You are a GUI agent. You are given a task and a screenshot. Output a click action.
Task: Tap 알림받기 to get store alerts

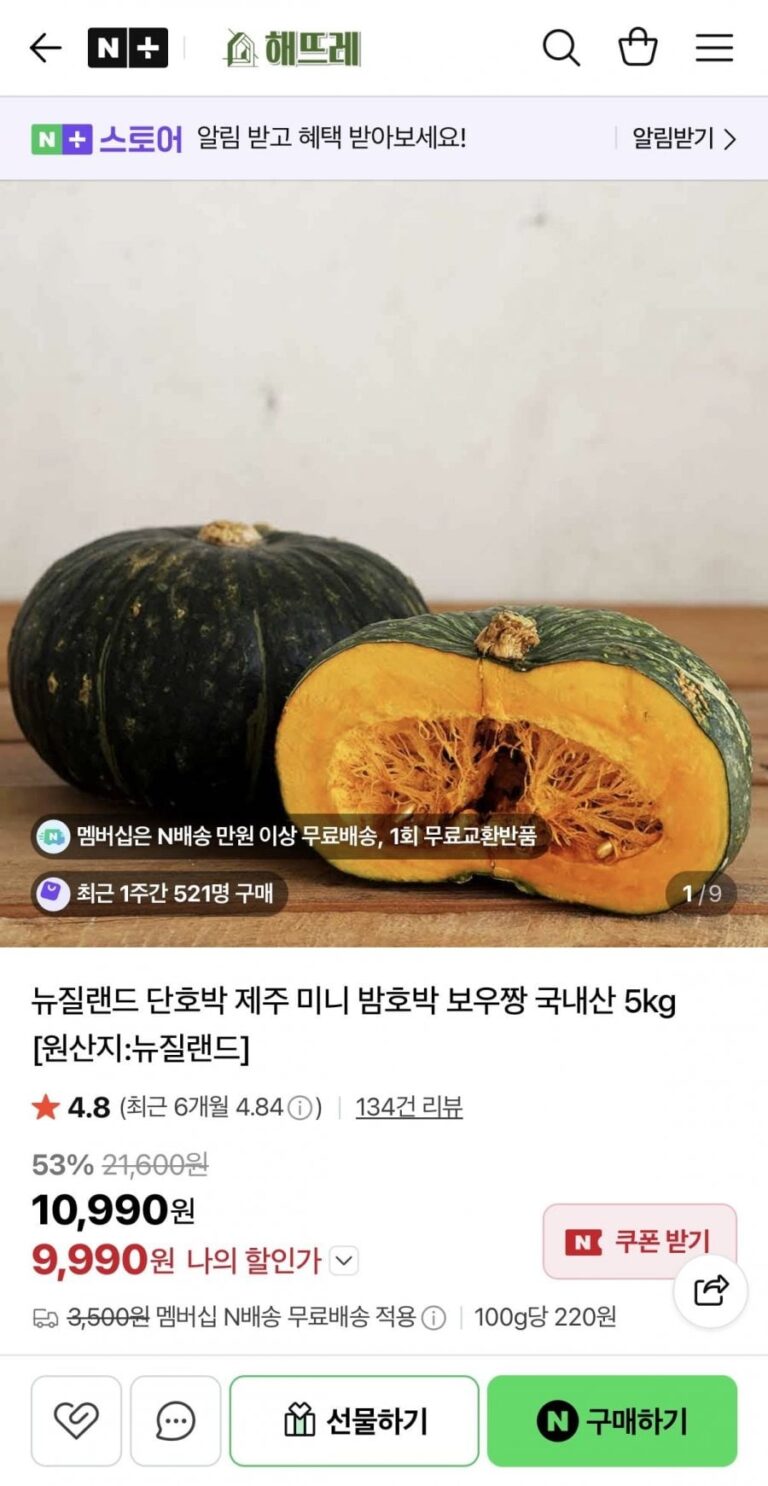[684, 138]
